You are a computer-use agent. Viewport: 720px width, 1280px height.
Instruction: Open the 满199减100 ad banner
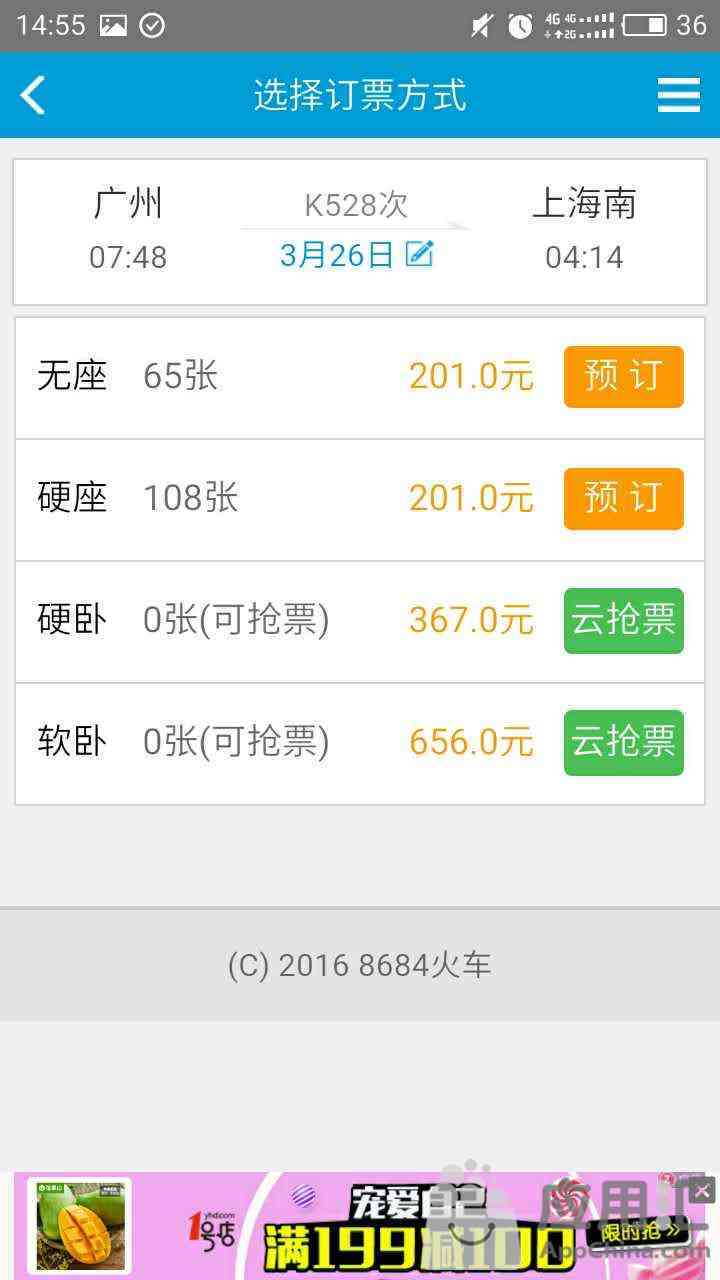tap(360, 1226)
